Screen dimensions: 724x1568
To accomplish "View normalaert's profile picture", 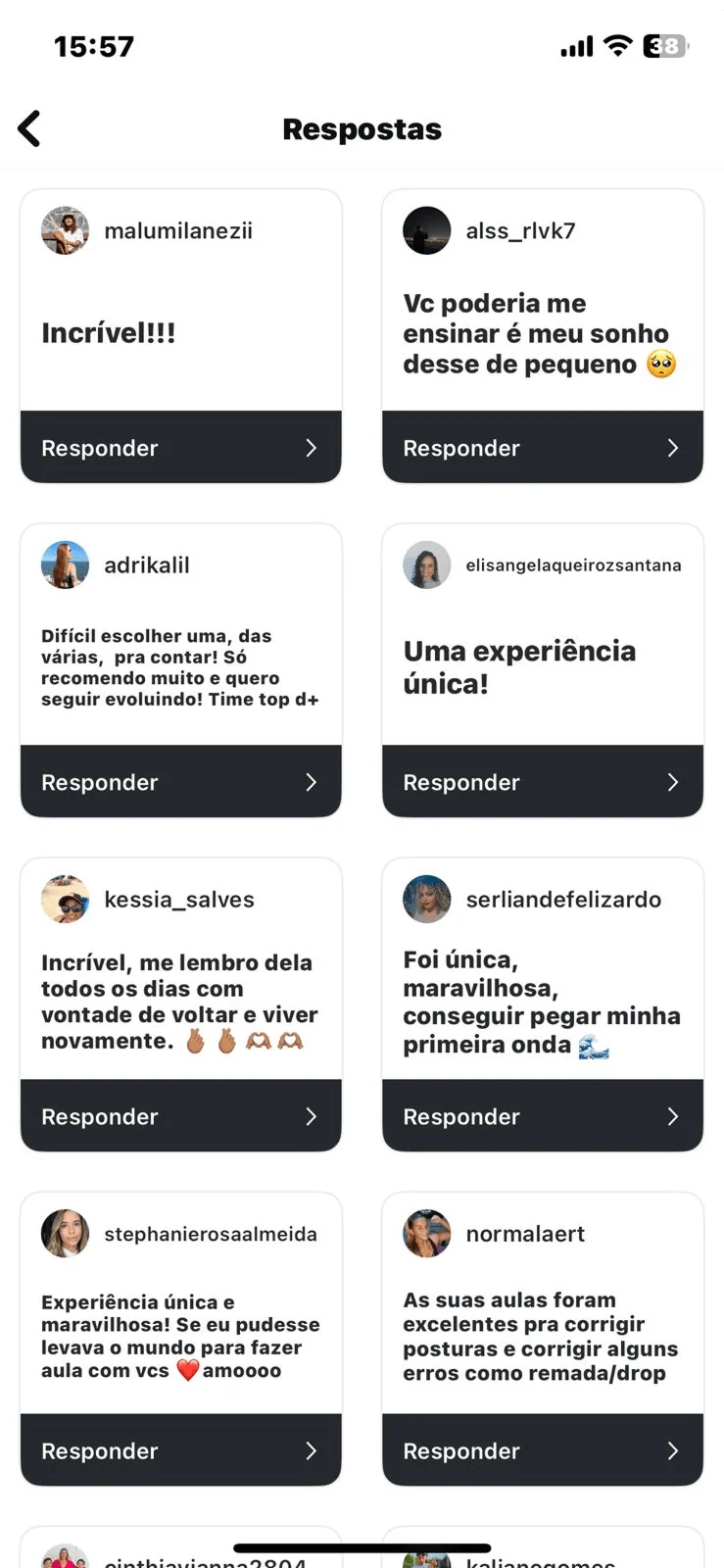I will (x=427, y=1234).
